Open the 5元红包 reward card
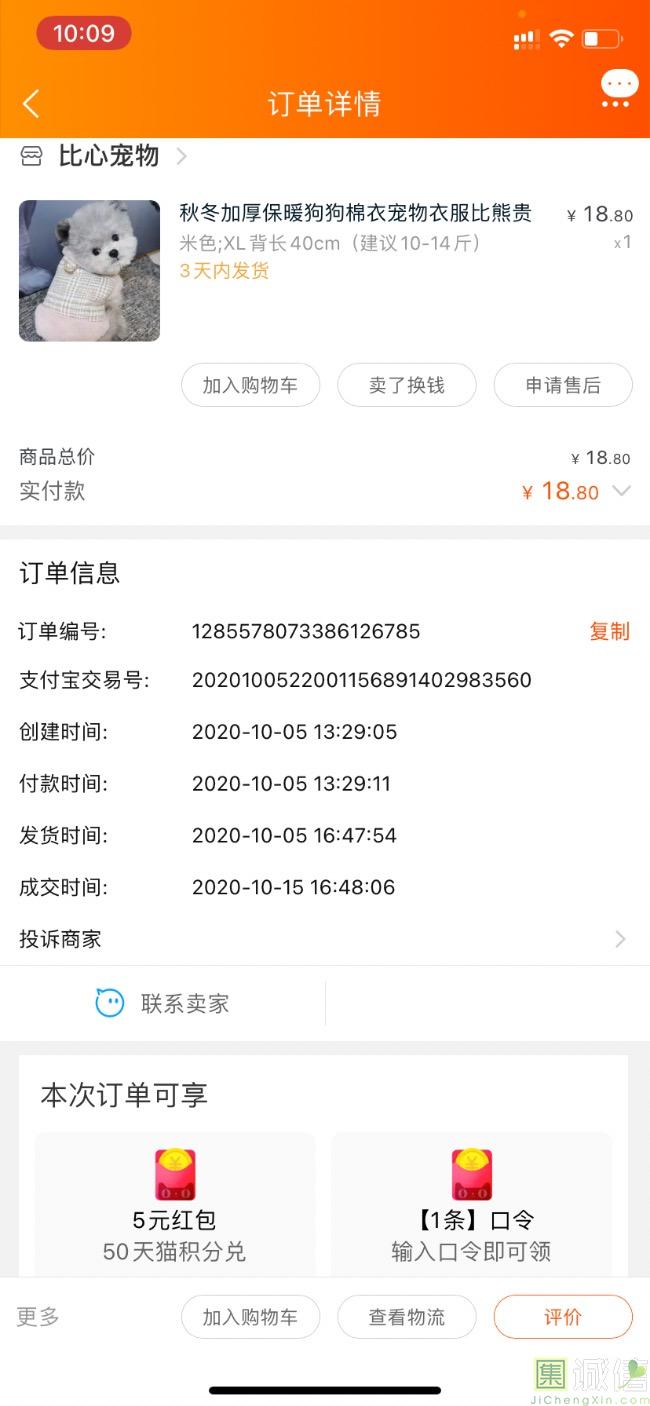 [x=175, y=1205]
